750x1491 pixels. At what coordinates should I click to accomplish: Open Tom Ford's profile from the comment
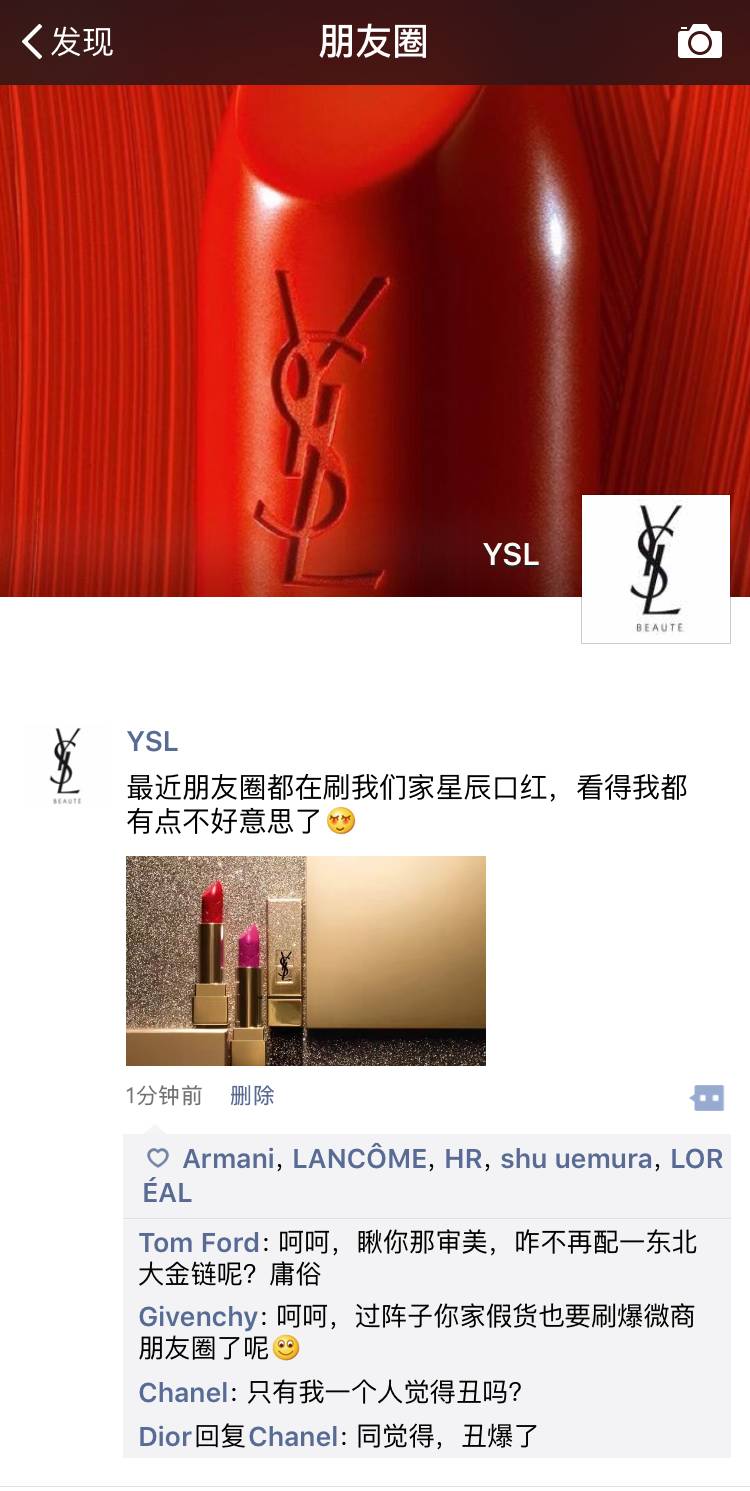pyautogui.click(x=199, y=1243)
